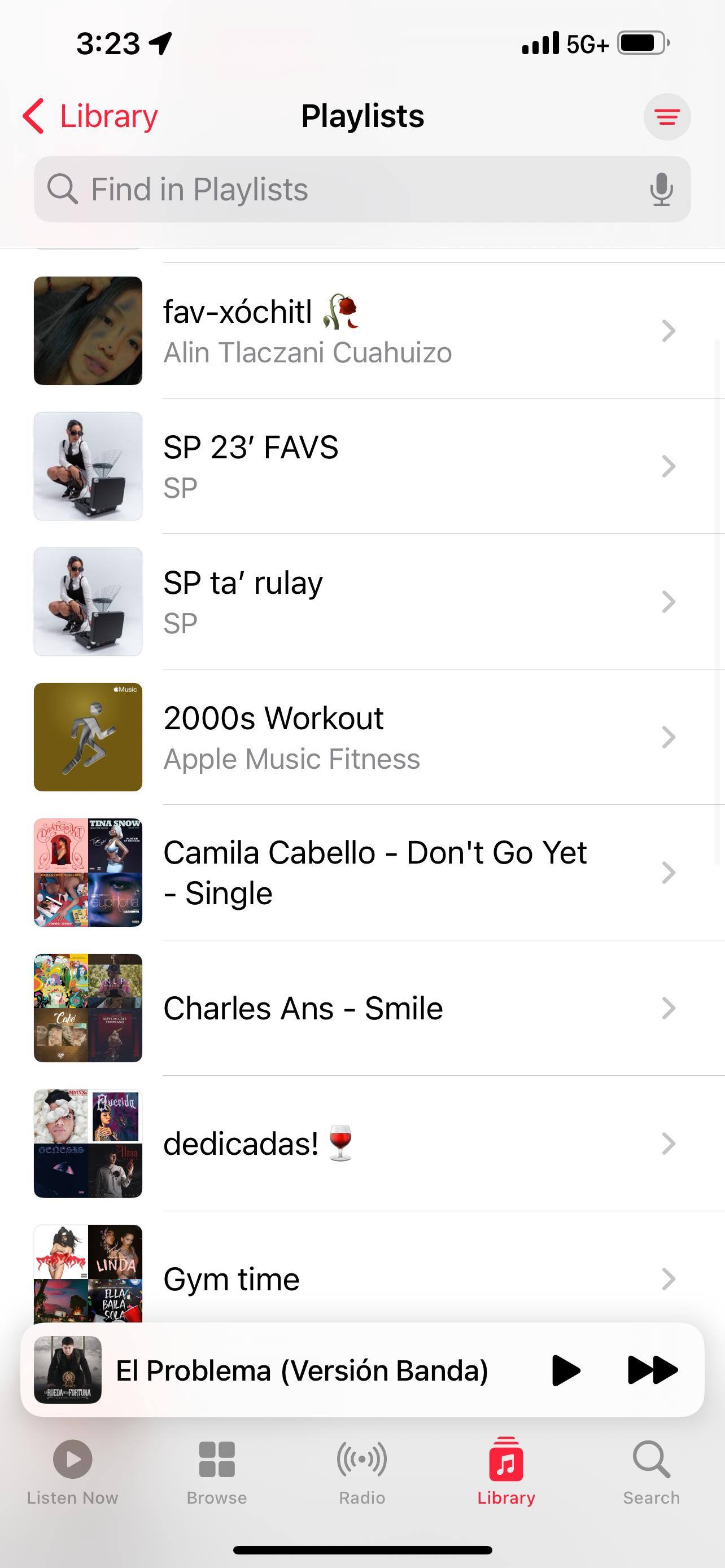Start voice dictation with the microphone
This screenshot has width=725, height=1568.
(x=661, y=189)
